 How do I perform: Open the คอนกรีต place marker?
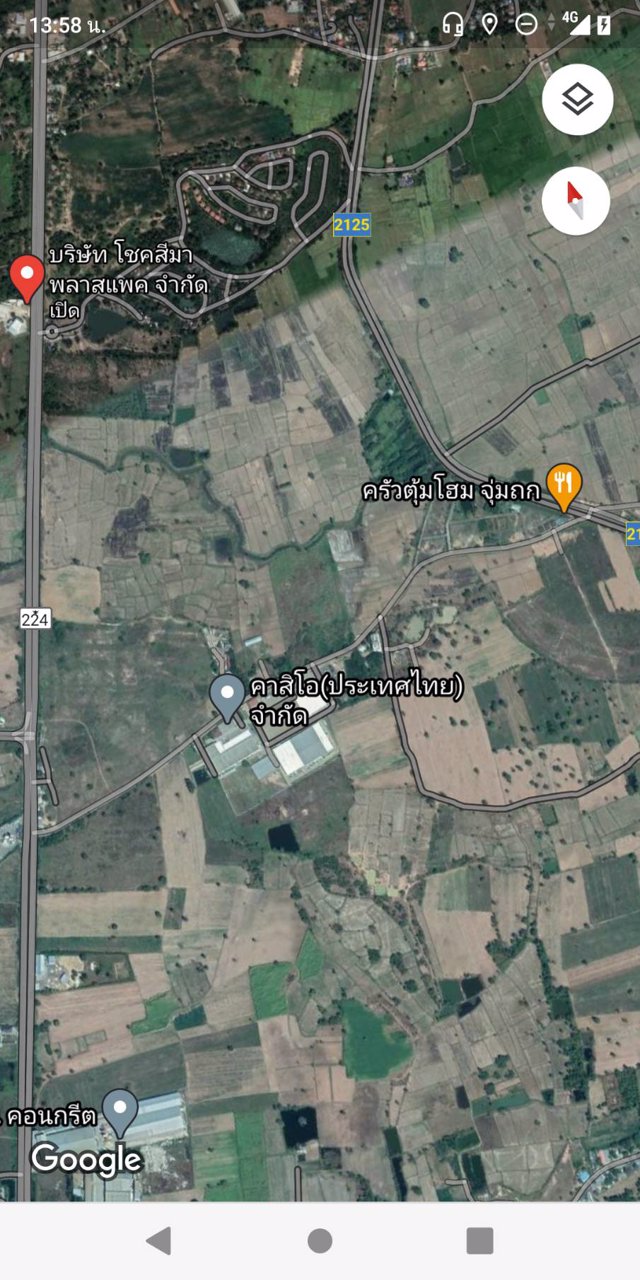click(120, 1111)
